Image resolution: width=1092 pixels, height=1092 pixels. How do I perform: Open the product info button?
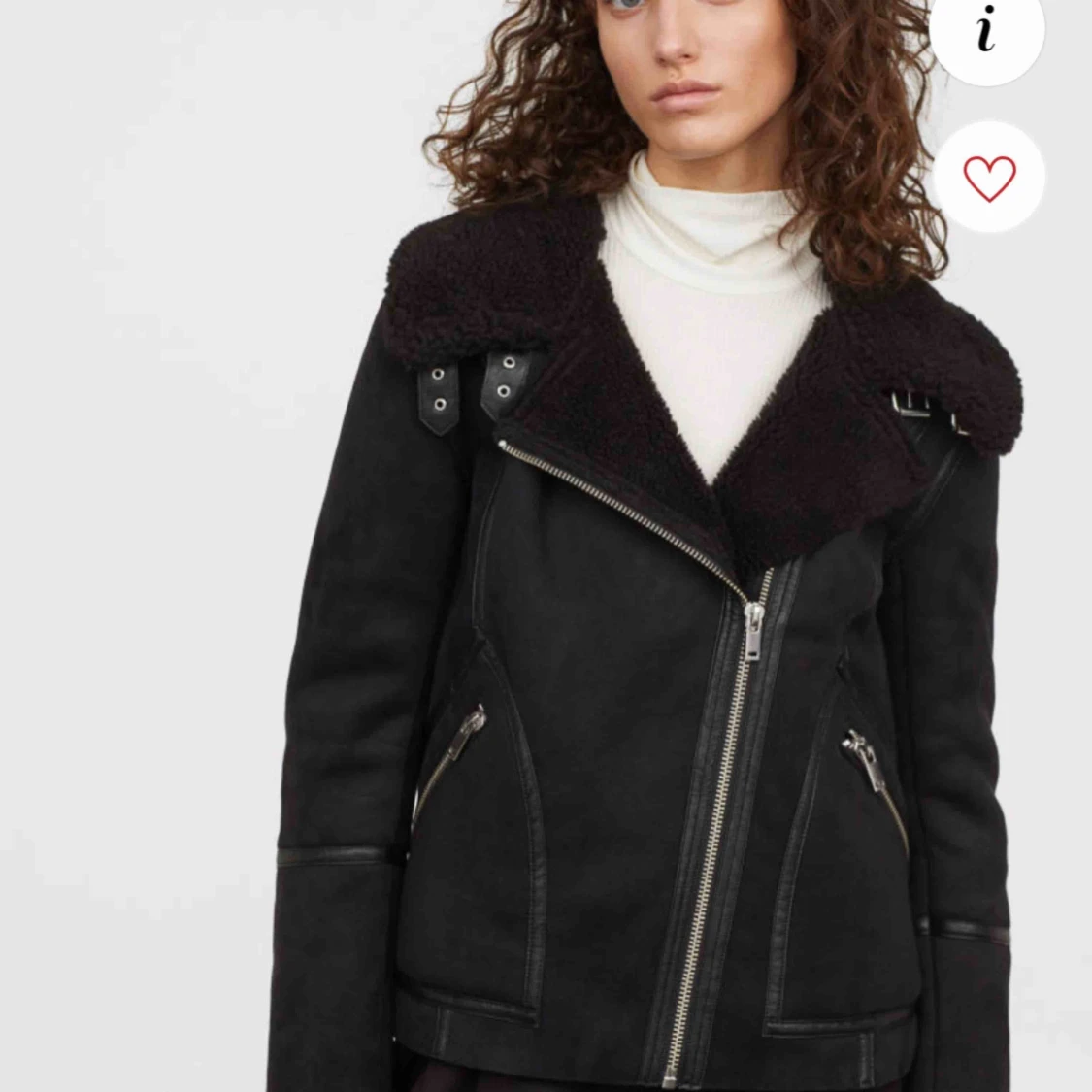point(986,33)
